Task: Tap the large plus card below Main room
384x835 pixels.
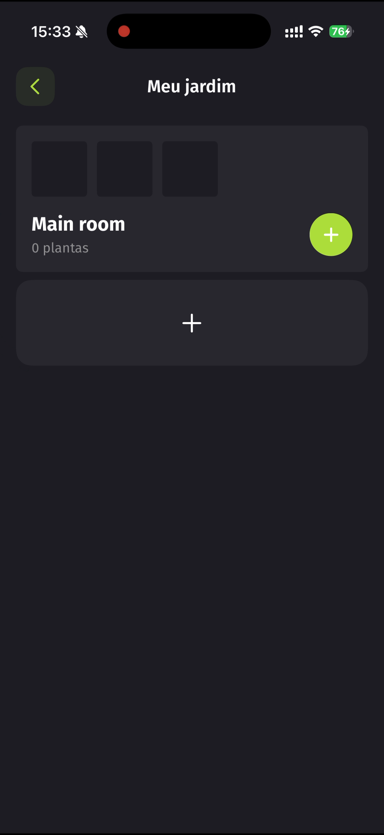Action: click(192, 323)
